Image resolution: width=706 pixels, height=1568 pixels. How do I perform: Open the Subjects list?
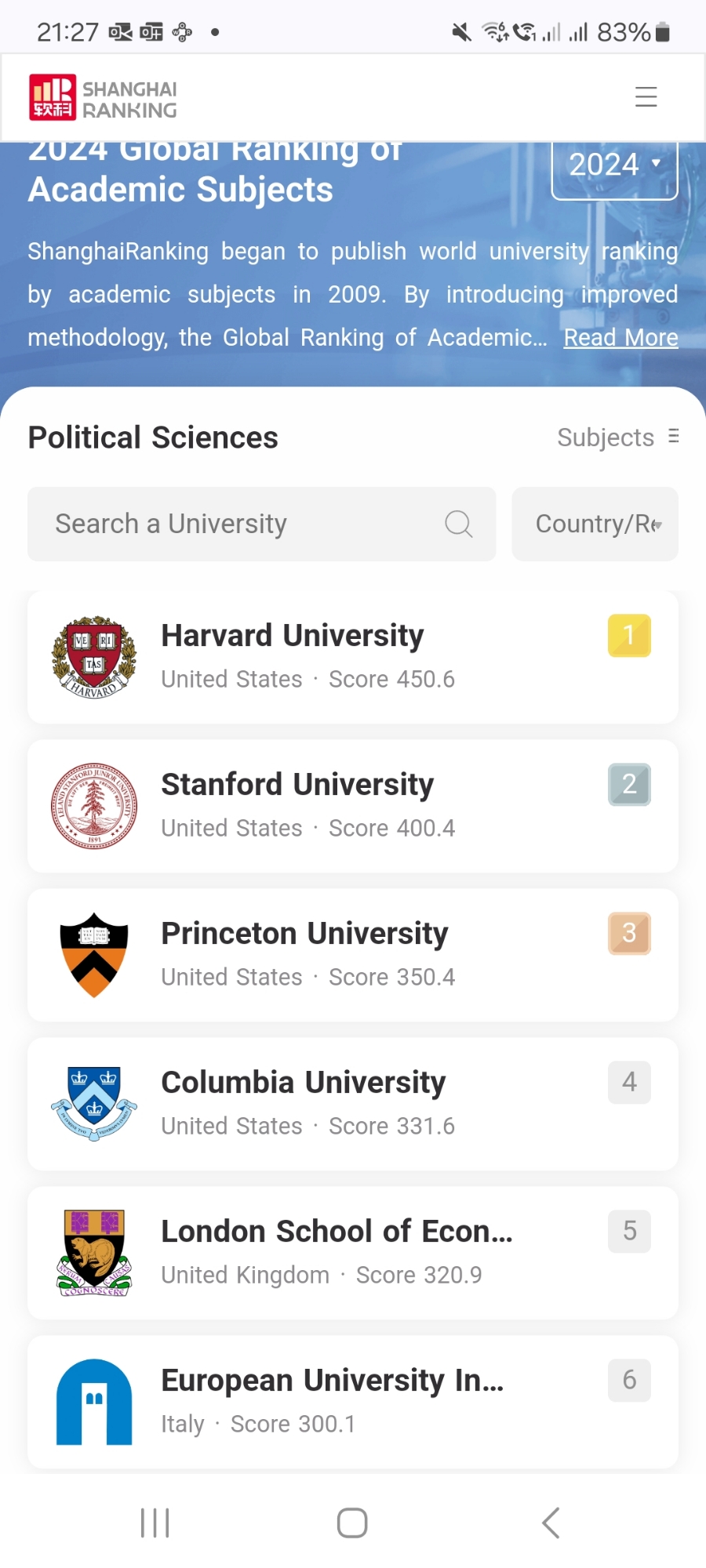click(617, 437)
